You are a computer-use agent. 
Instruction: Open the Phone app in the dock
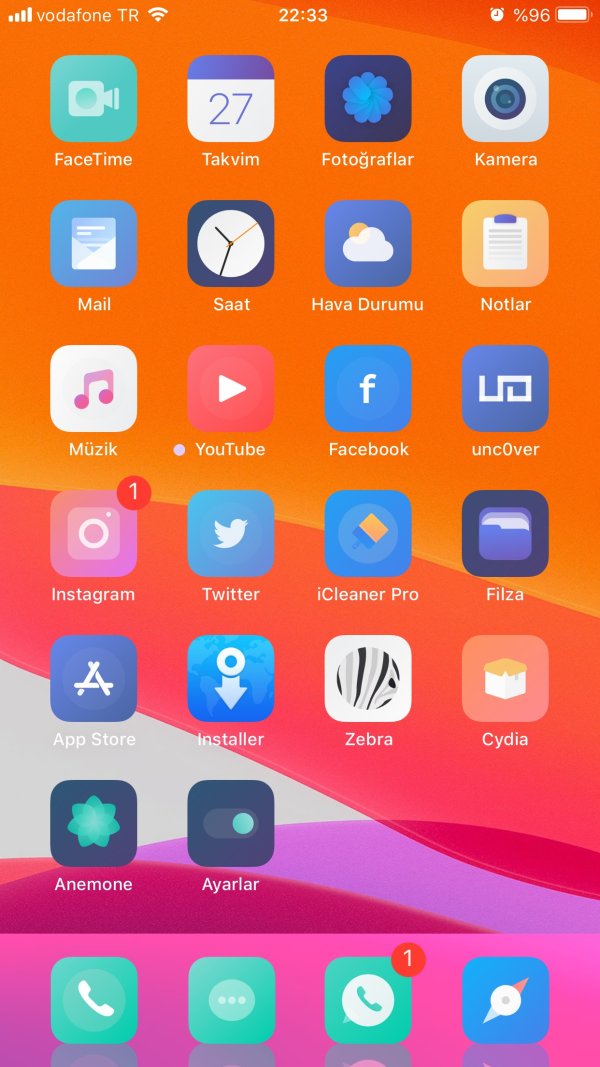[x=93, y=1000]
